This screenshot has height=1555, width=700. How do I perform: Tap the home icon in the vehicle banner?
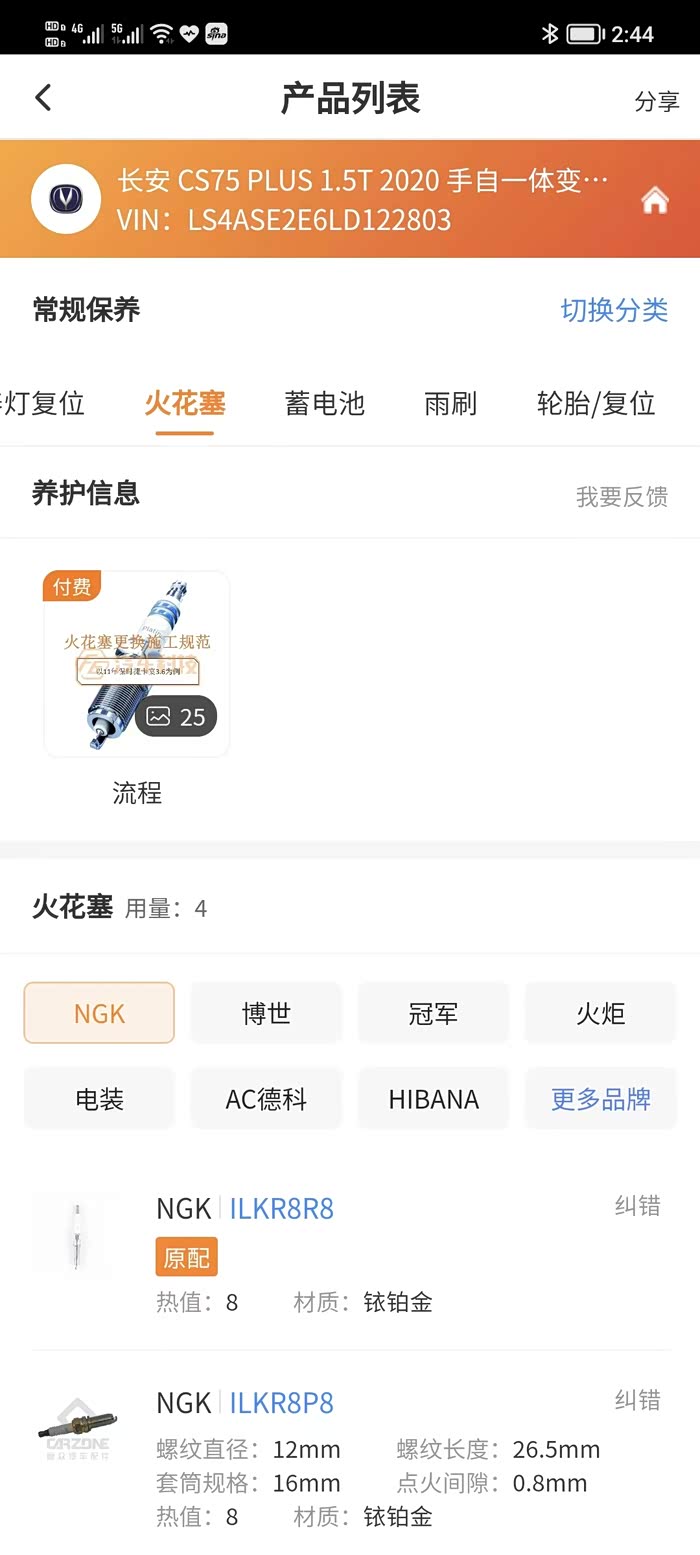[x=655, y=201]
